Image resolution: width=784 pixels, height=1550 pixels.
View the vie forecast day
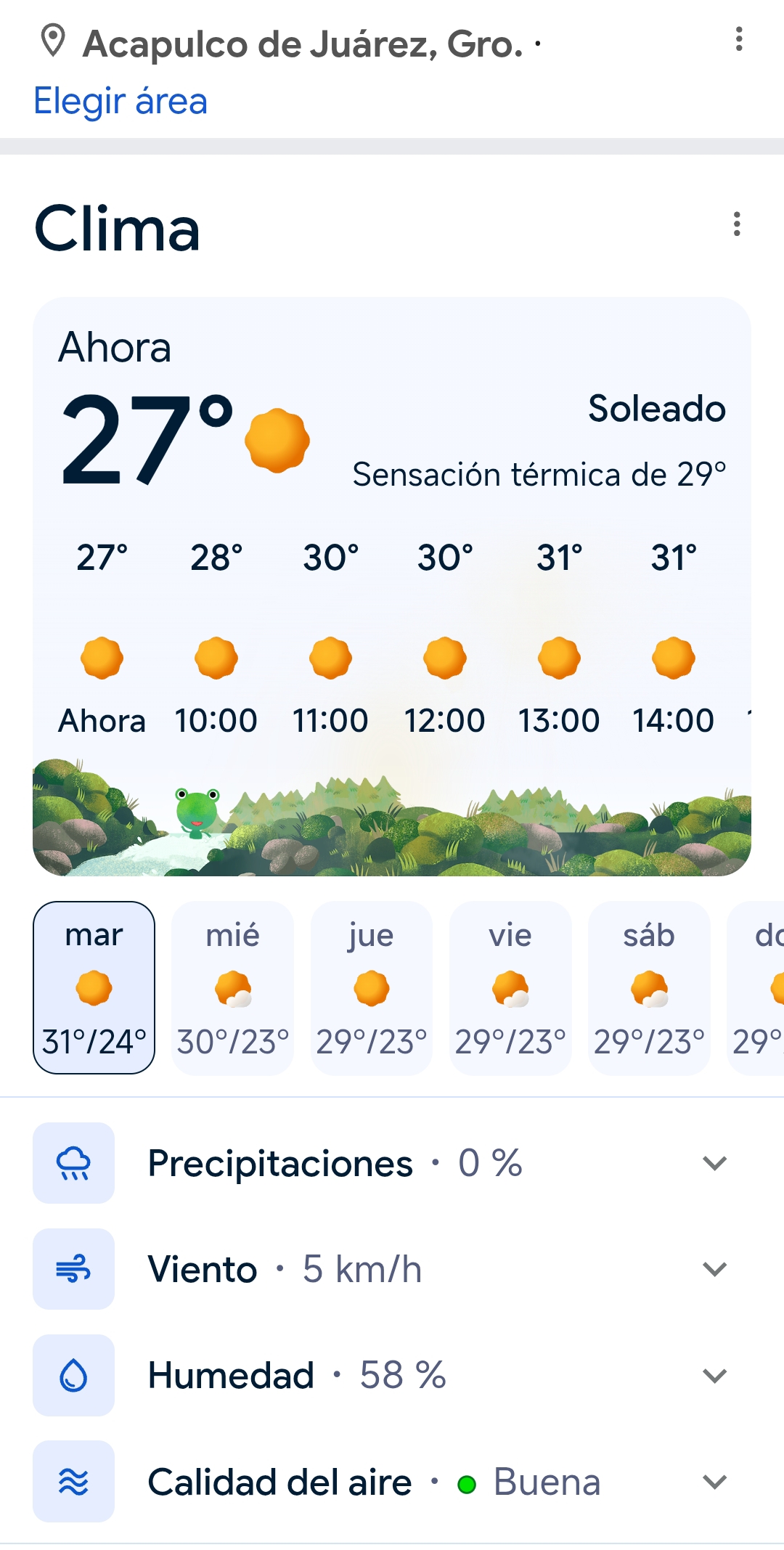(x=510, y=987)
